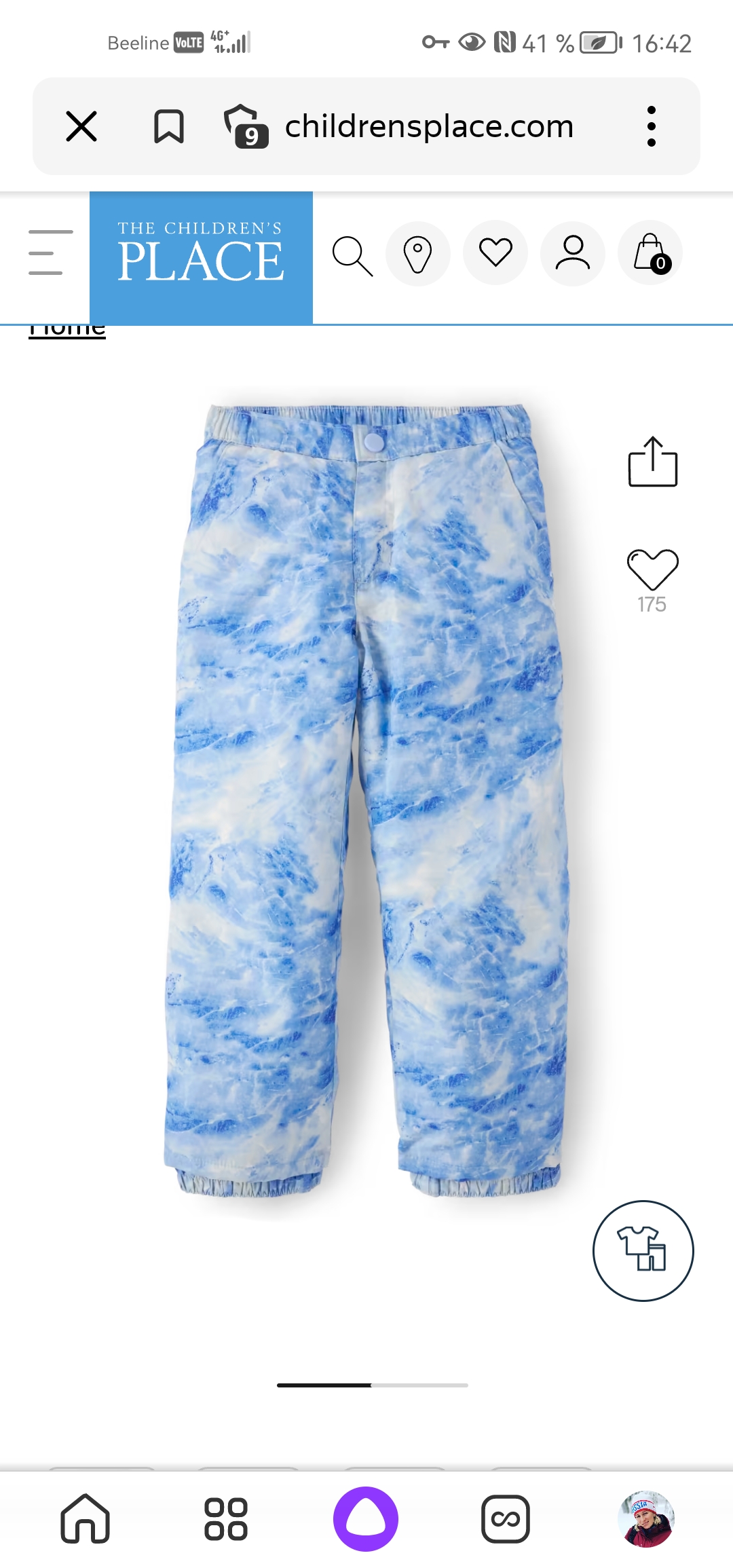Open the browser services grid
Viewport: 733px width, 1568px height.
click(226, 1518)
